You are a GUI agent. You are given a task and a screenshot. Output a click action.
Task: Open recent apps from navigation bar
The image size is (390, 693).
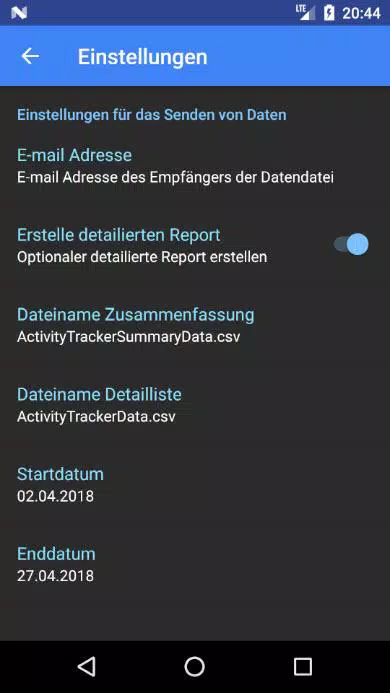coord(303,666)
